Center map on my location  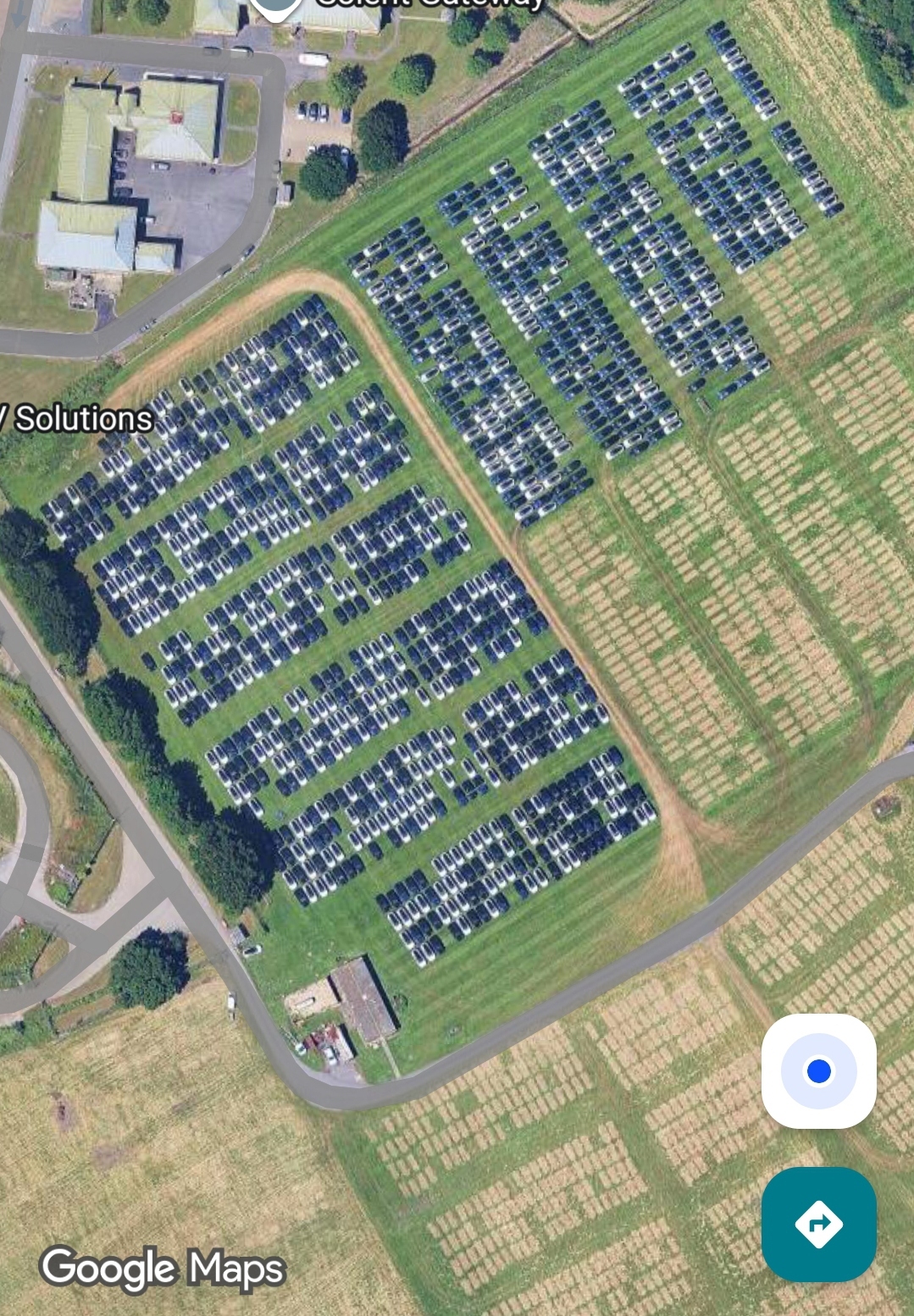click(x=818, y=1070)
